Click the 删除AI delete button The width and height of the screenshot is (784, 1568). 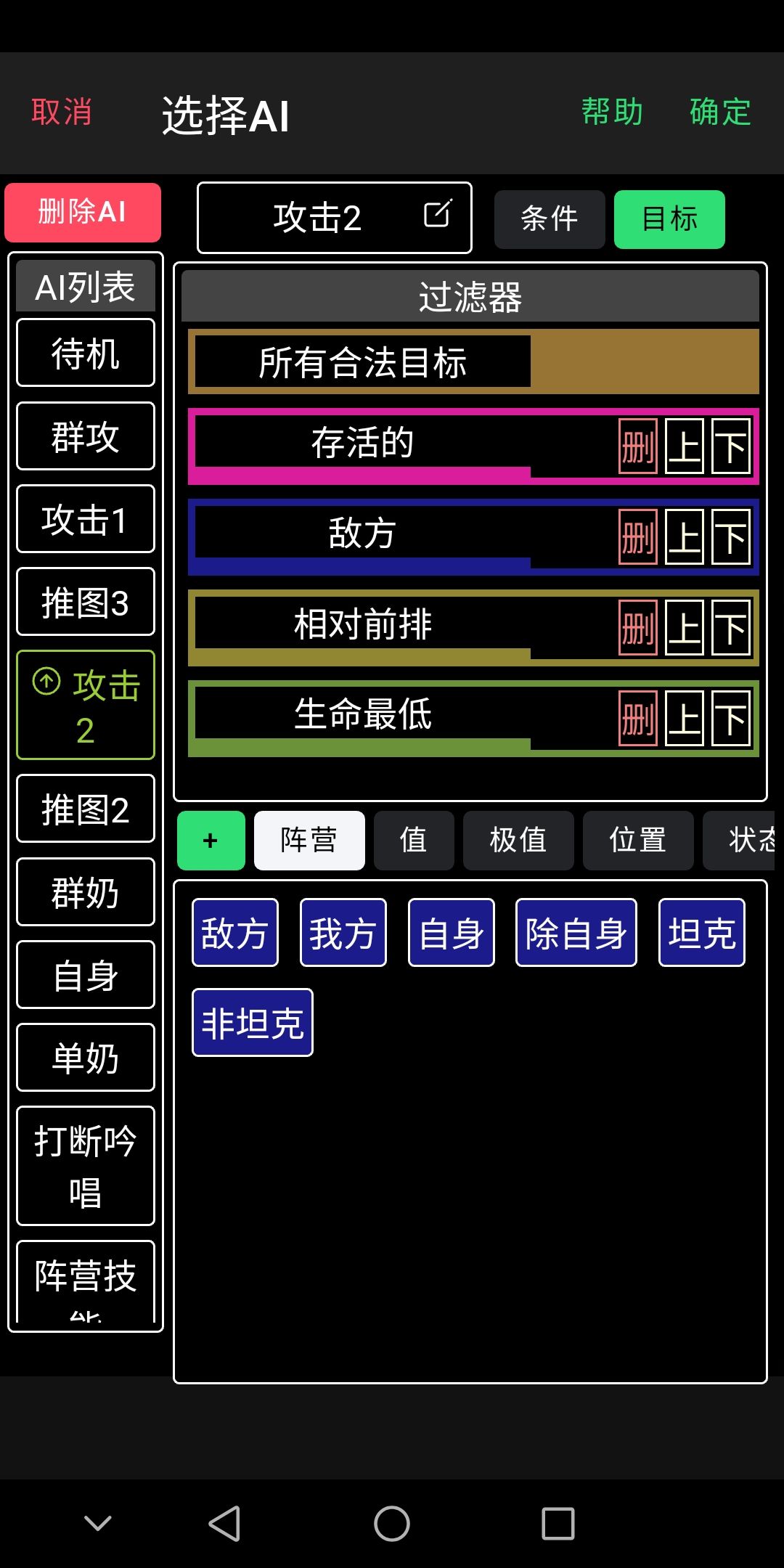[83, 211]
